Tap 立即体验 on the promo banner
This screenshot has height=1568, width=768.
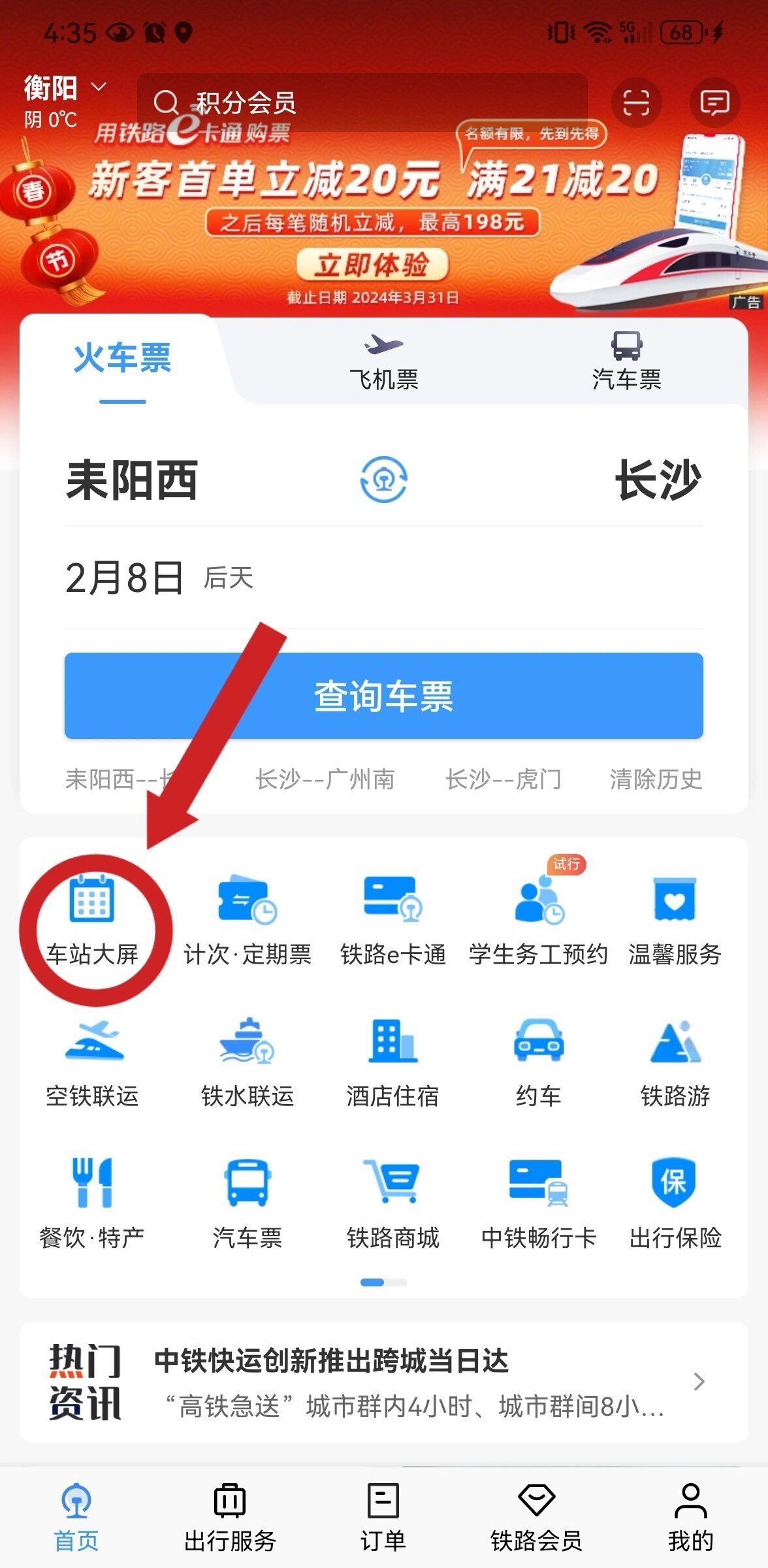[372, 265]
